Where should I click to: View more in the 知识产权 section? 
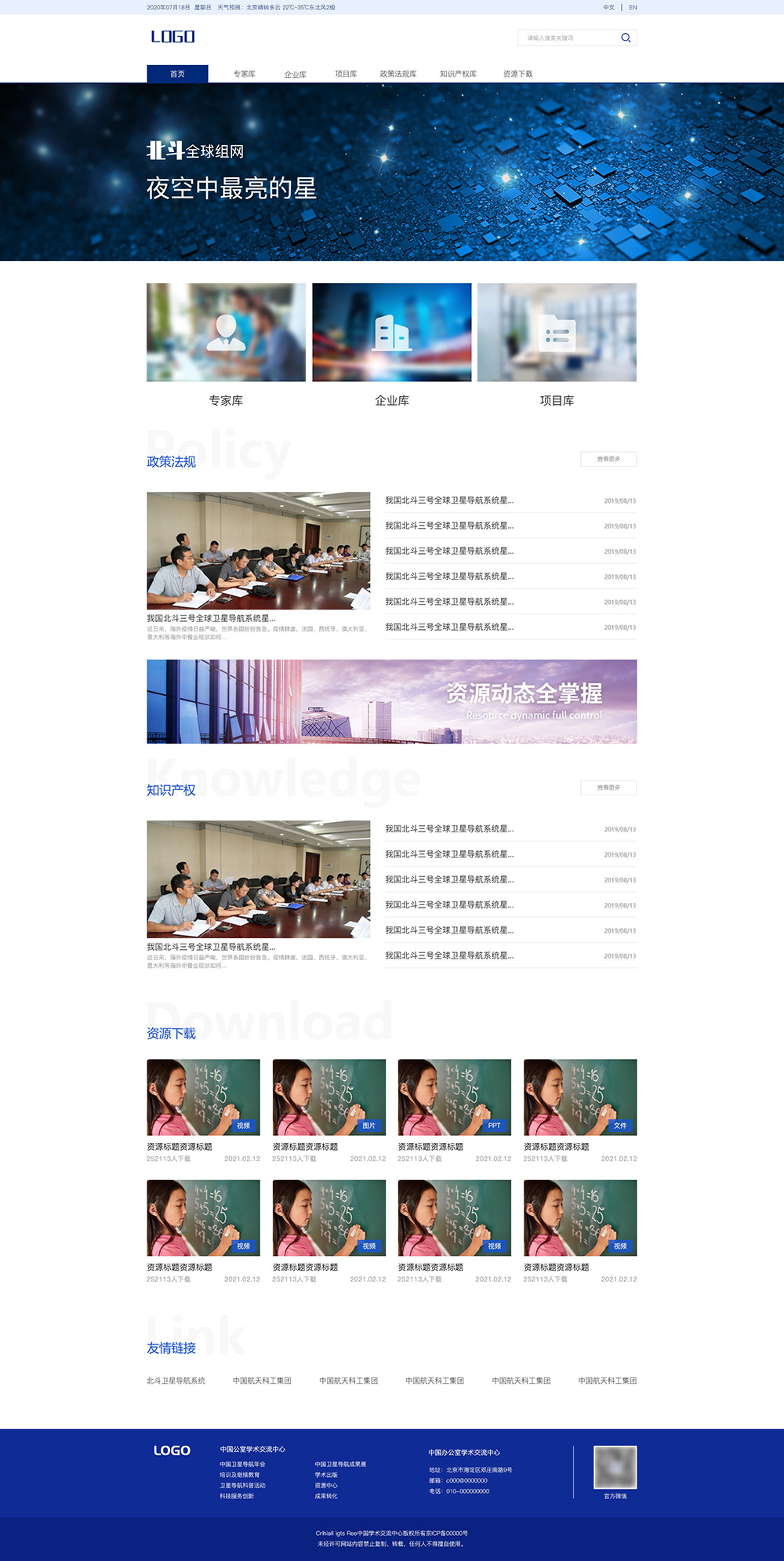[x=608, y=788]
